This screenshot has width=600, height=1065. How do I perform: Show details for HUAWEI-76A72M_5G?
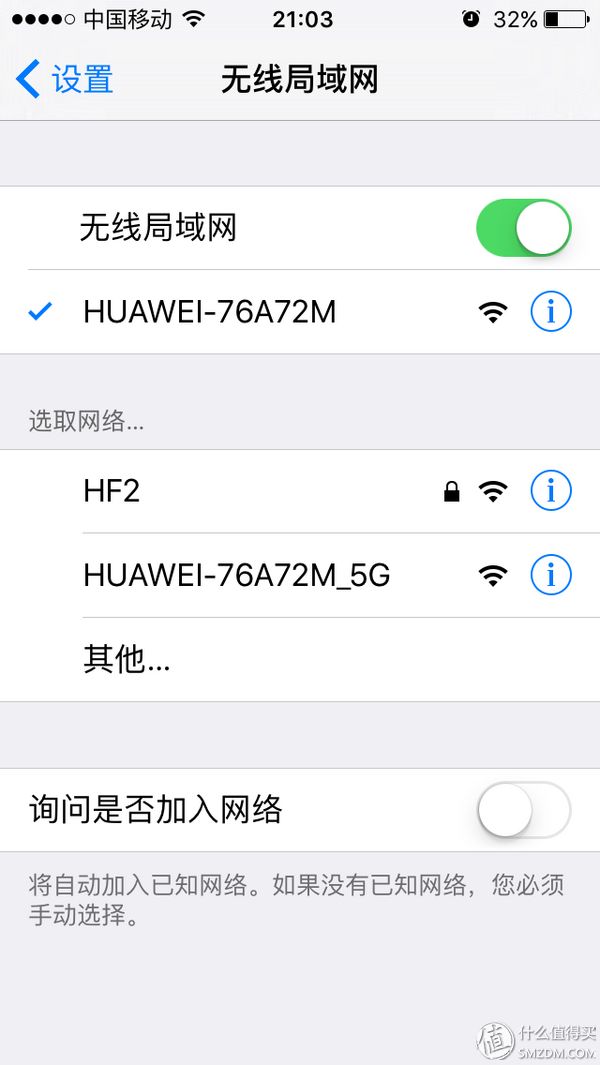click(550, 575)
